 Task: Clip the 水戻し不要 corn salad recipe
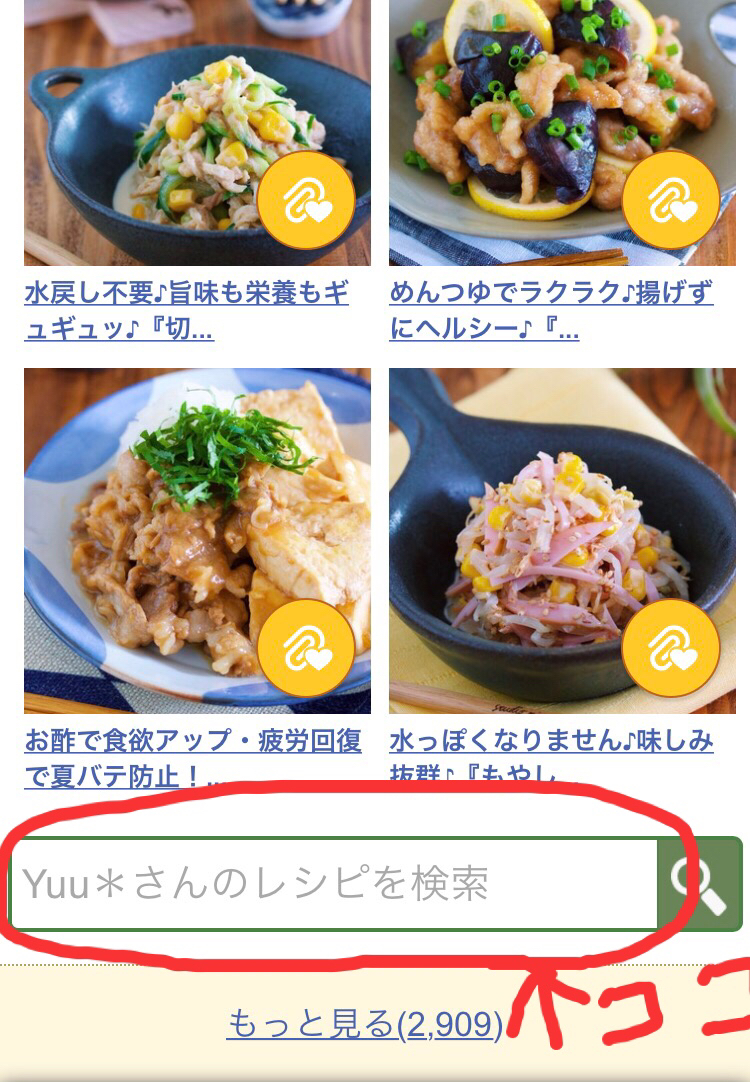pos(305,201)
